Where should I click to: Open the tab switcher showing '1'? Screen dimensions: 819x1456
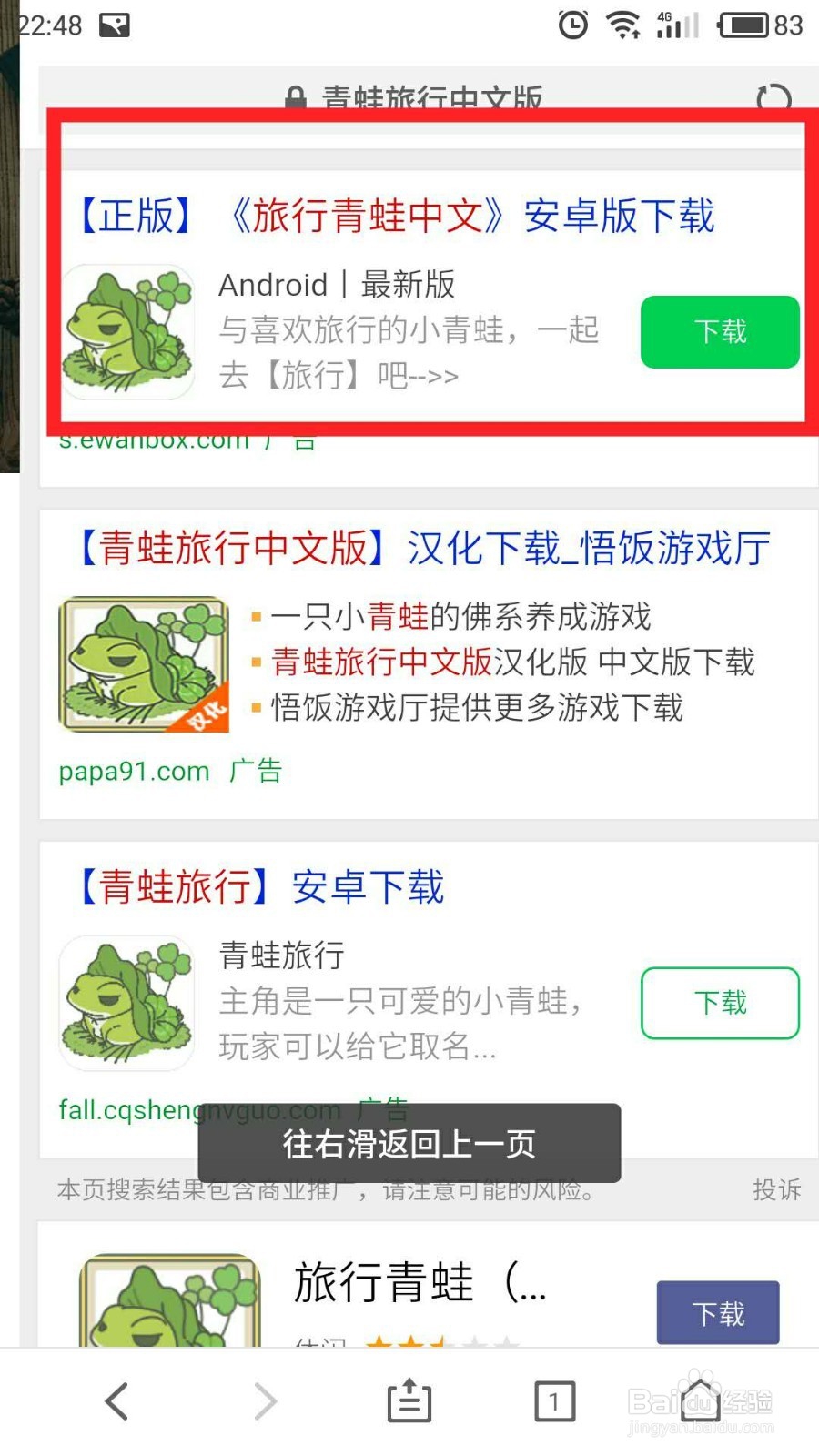(554, 1401)
